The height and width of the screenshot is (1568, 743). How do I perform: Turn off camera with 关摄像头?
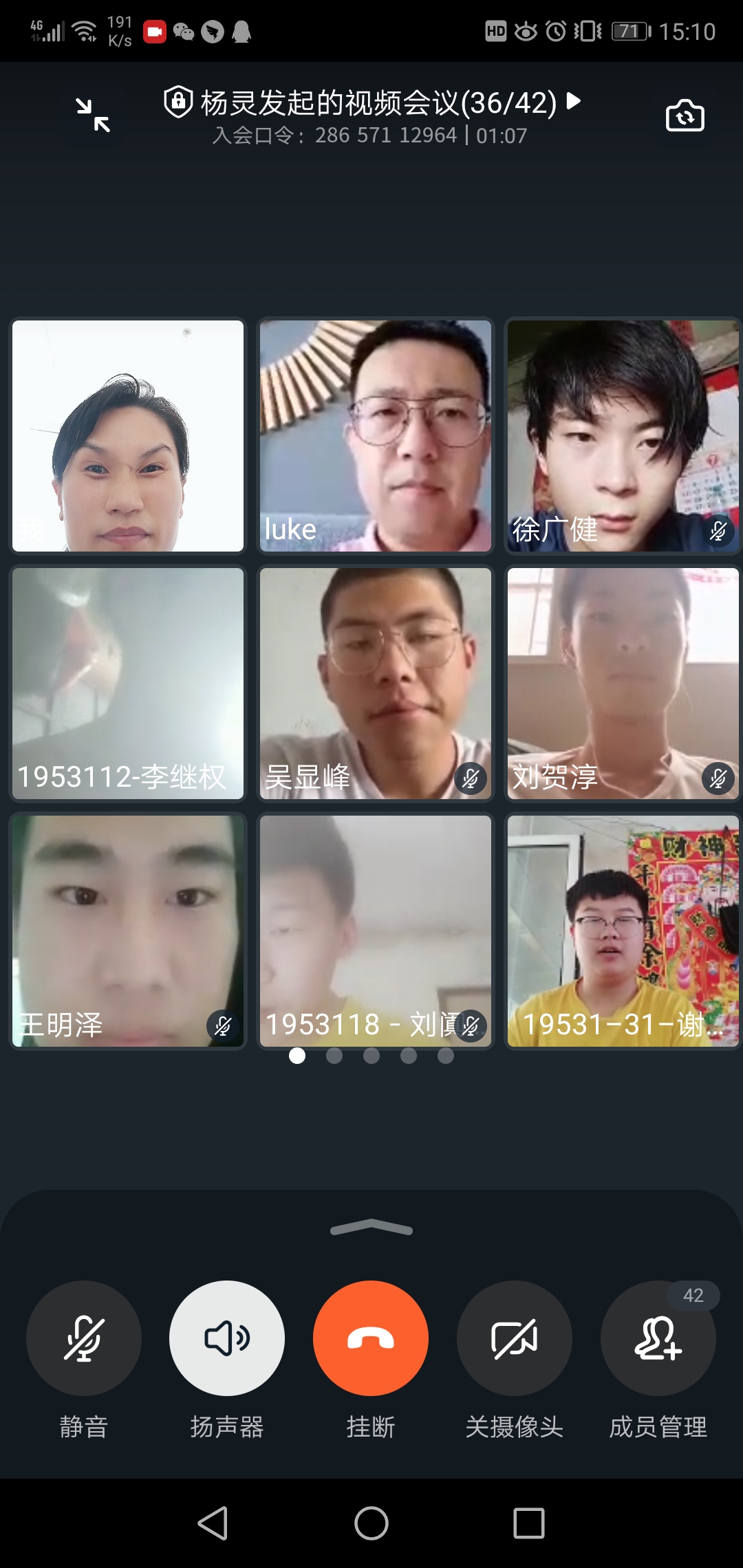[515, 1338]
